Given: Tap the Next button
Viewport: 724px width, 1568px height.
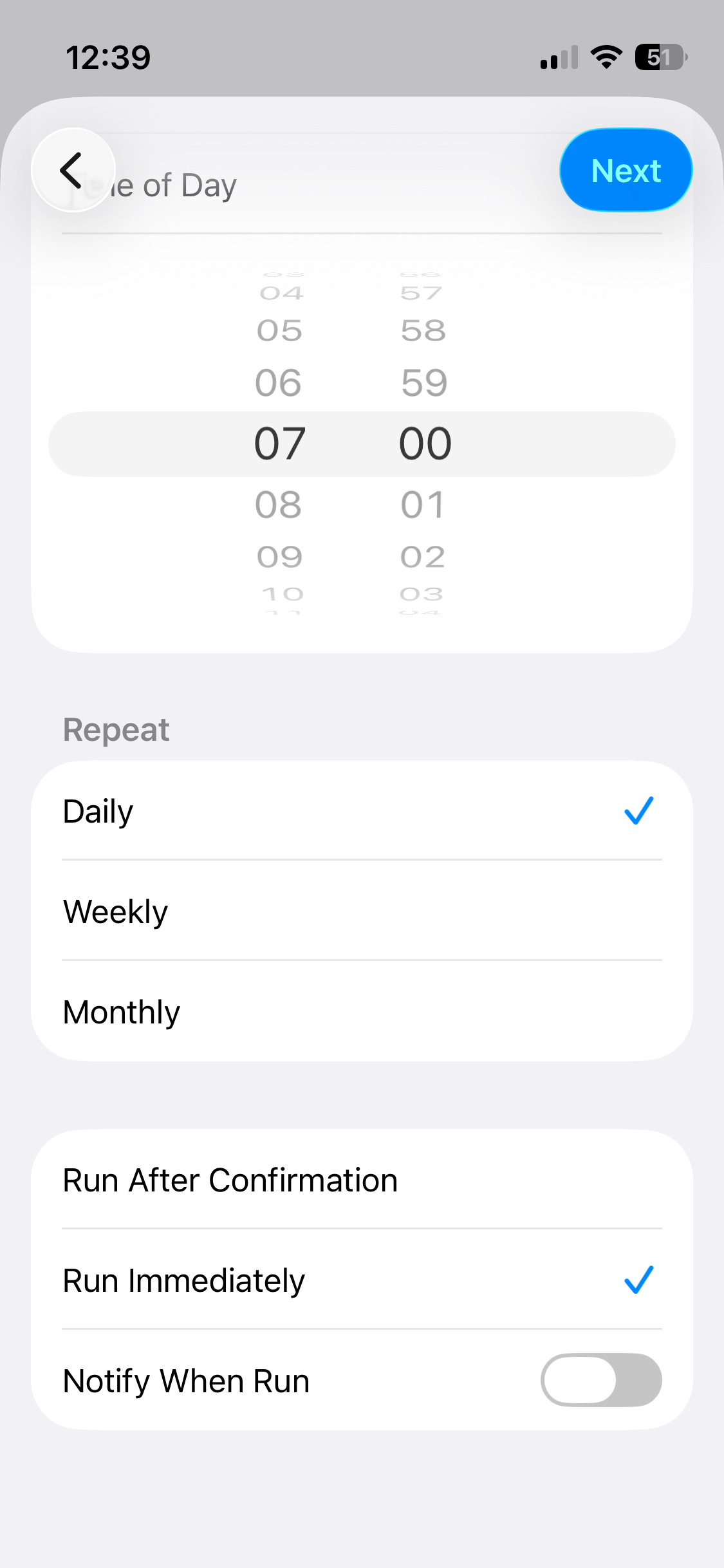Looking at the screenshot, I should point(625,169).
